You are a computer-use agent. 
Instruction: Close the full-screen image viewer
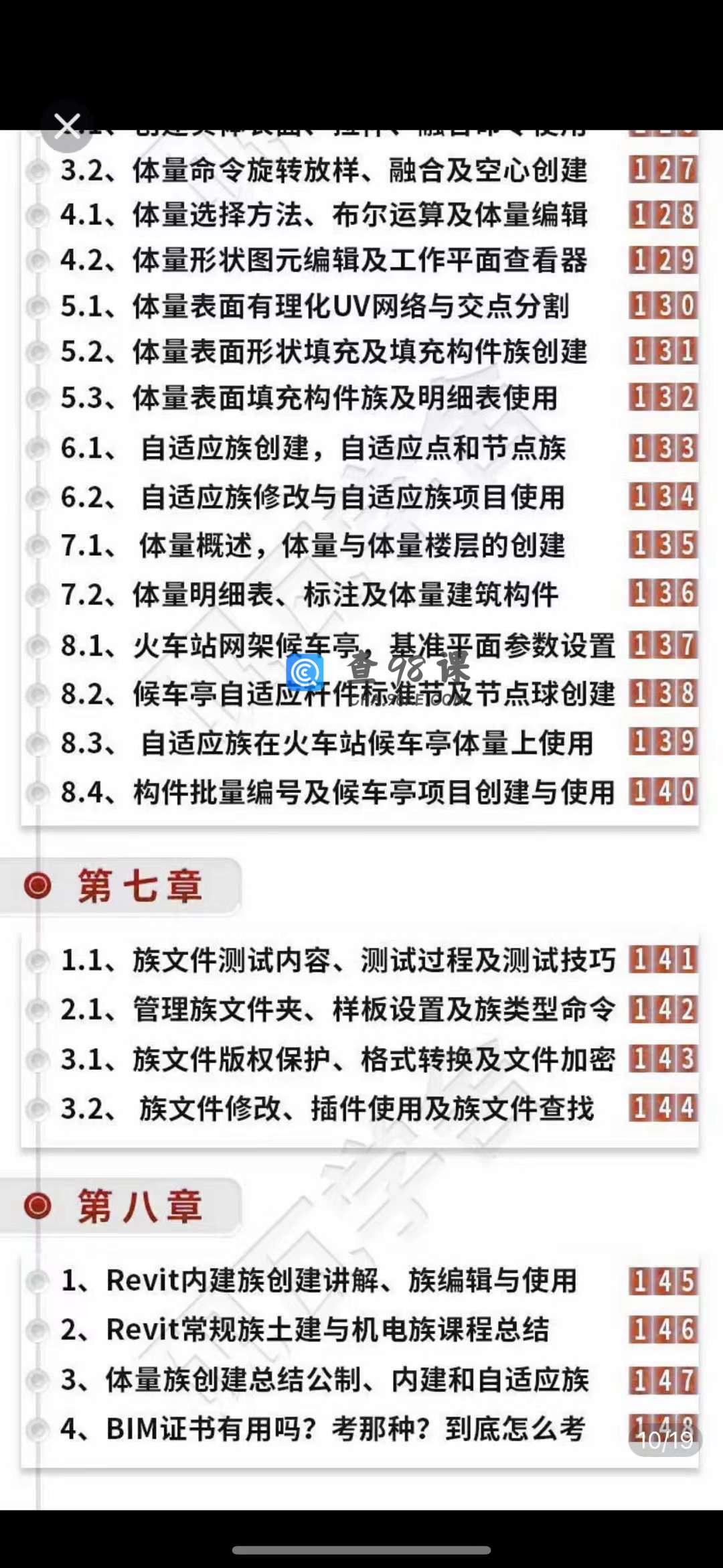tap(67, 125)
